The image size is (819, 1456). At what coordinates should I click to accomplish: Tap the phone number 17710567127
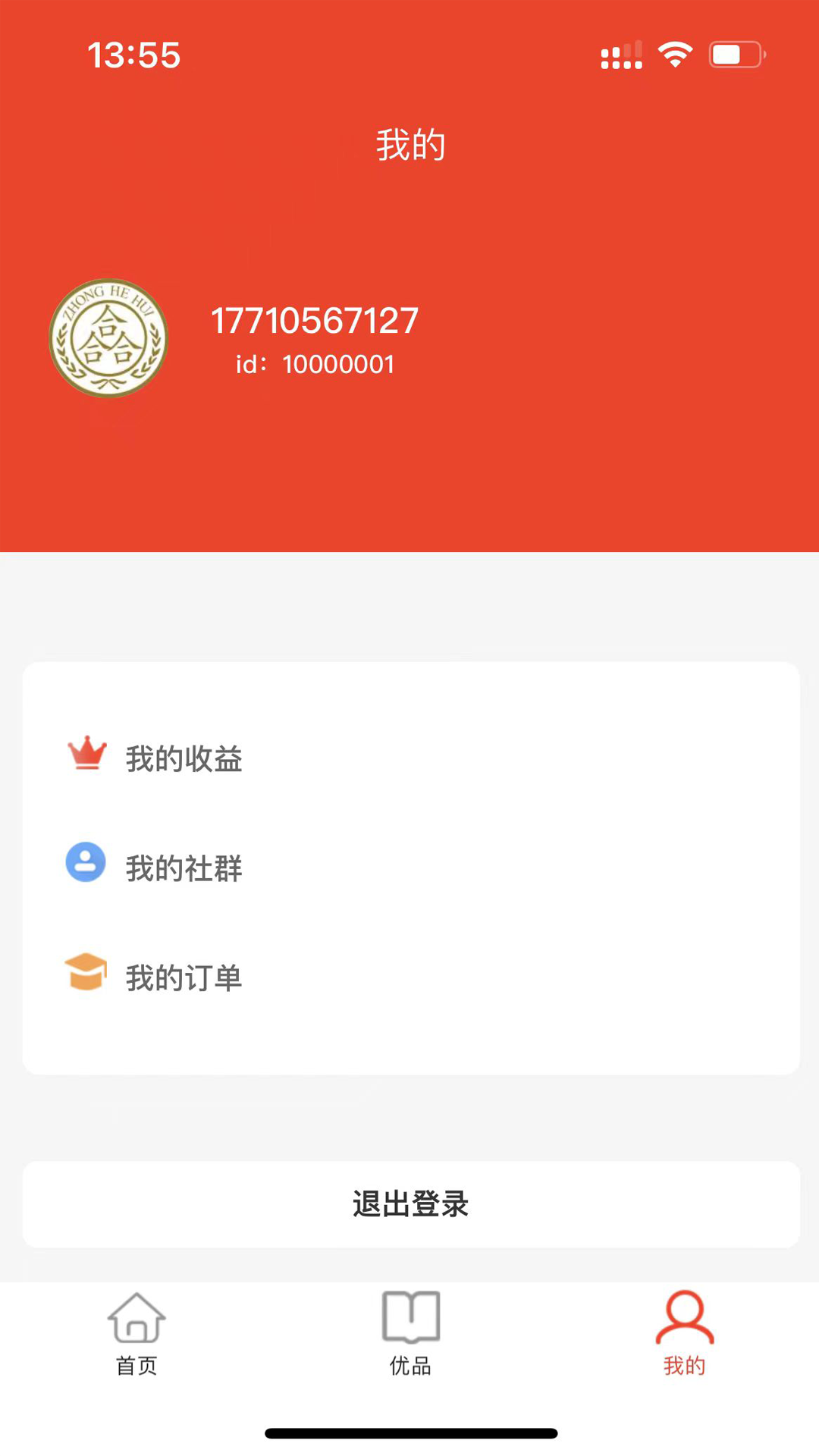click(x=315, y=320)
